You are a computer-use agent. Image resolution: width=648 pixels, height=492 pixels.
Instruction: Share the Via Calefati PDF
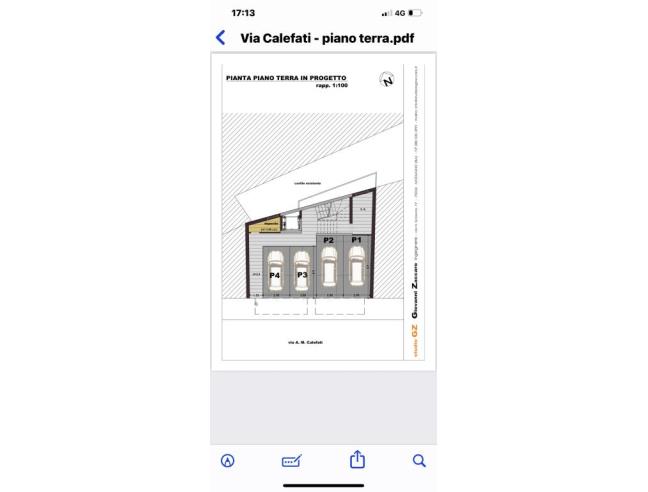point(356,459)
